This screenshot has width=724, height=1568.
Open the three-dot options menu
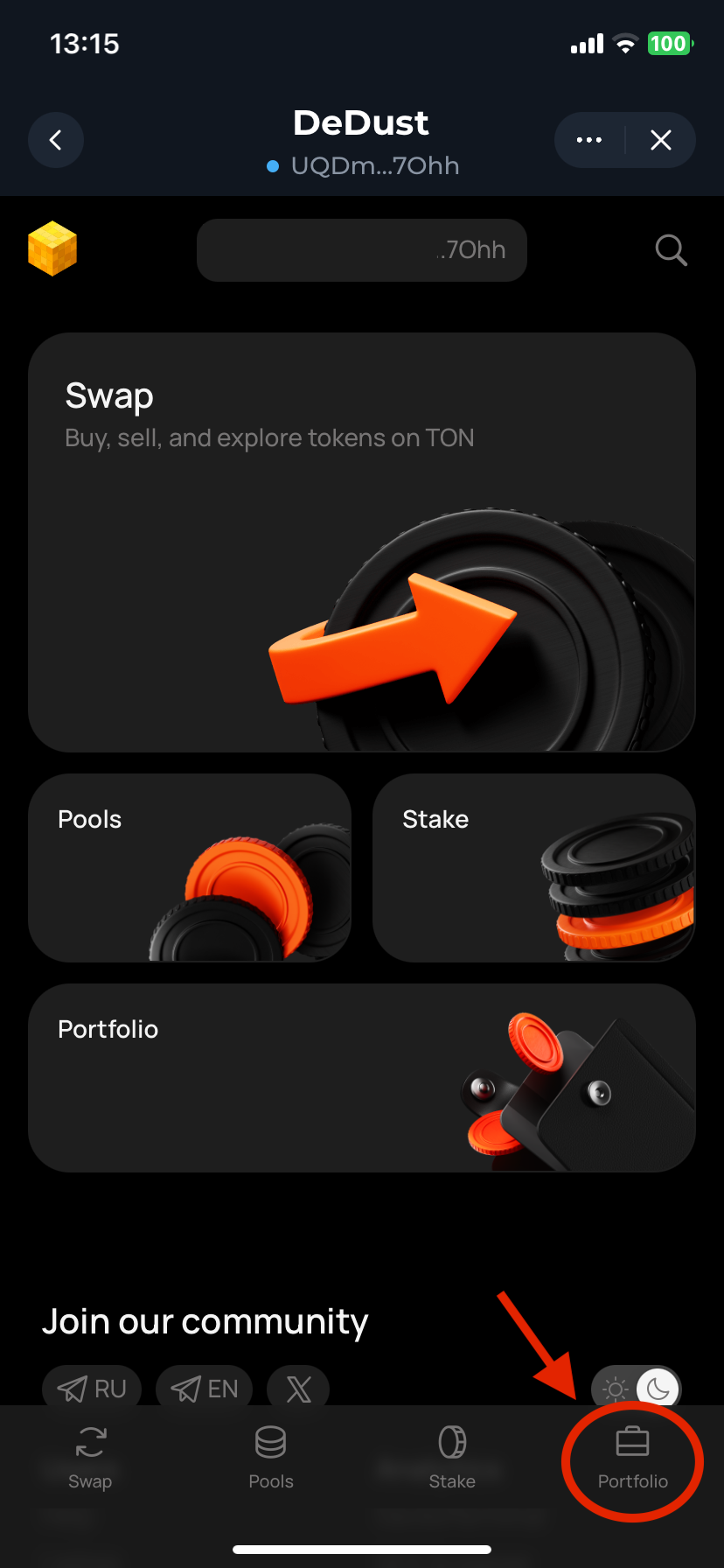[x=589, y=140]
